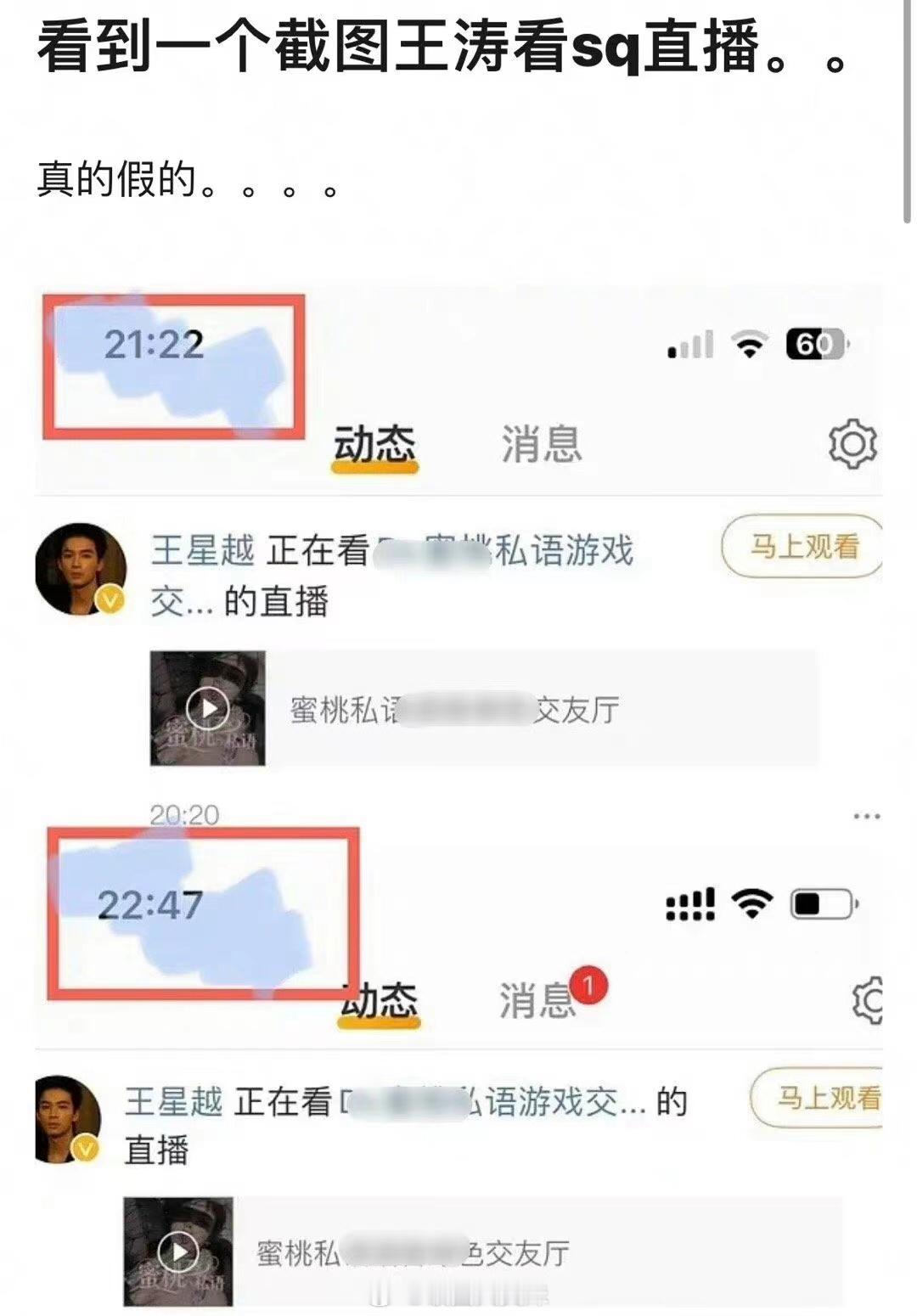Tap 王星越's circular avatar photo
This screenshot has height=1316, width=917.
pos(81,567)
